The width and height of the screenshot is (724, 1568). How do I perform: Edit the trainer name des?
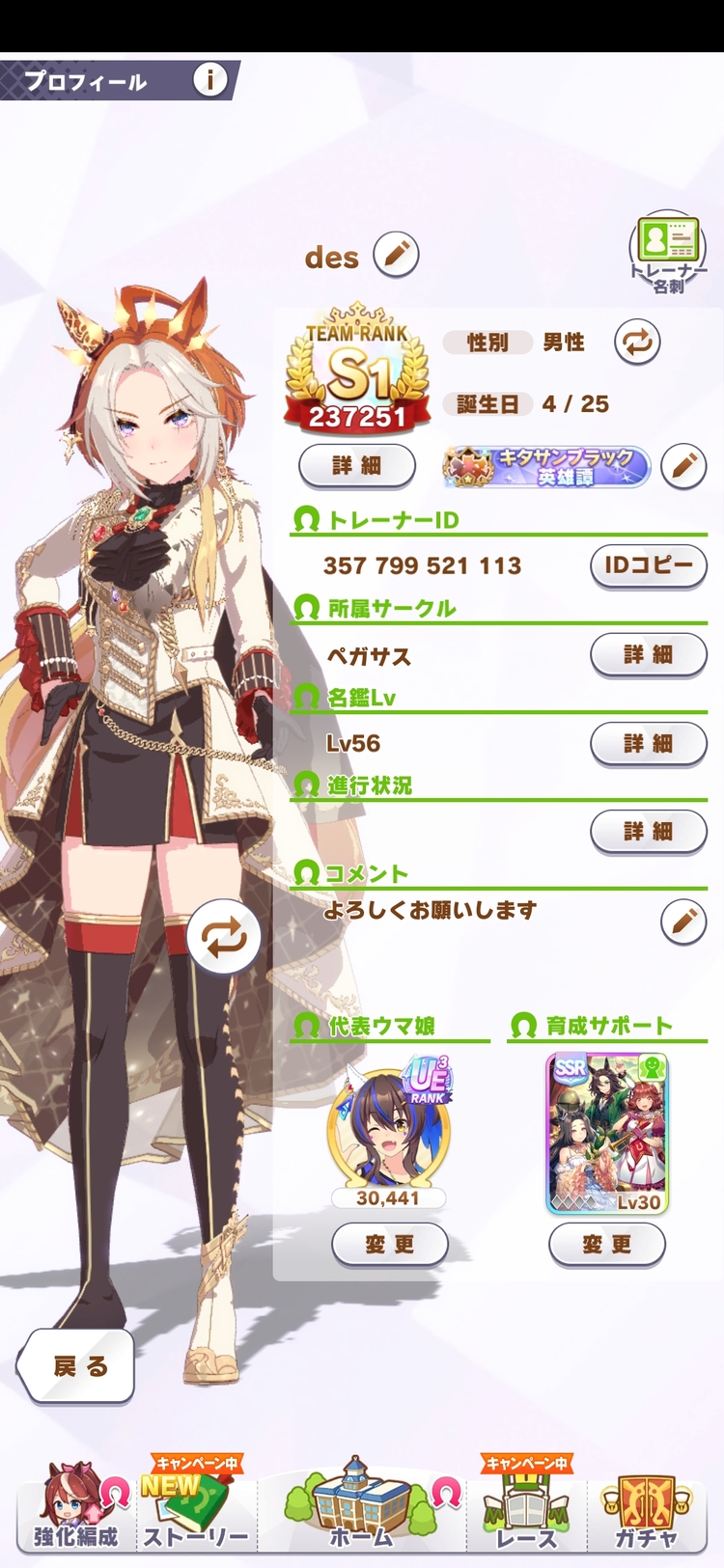[396, 256]
